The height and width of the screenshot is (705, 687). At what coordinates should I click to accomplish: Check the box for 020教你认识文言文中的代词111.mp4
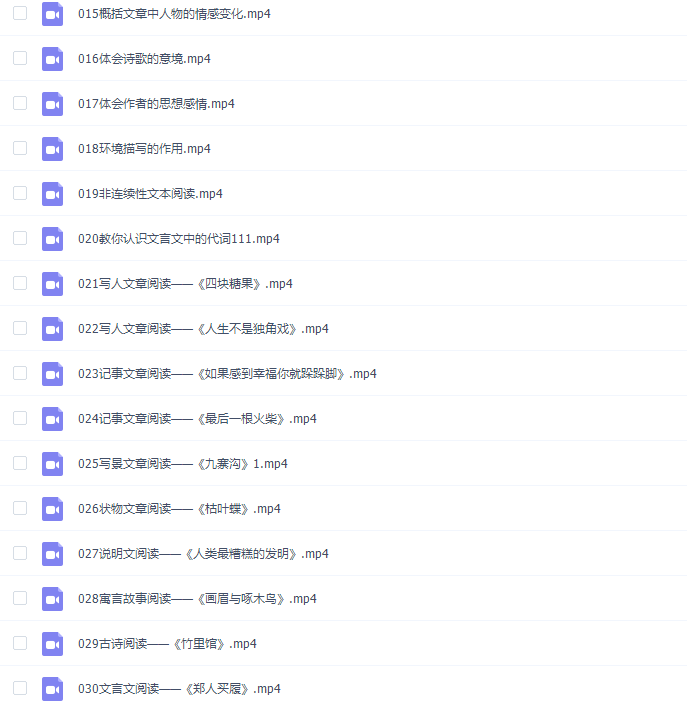[20, 238]
